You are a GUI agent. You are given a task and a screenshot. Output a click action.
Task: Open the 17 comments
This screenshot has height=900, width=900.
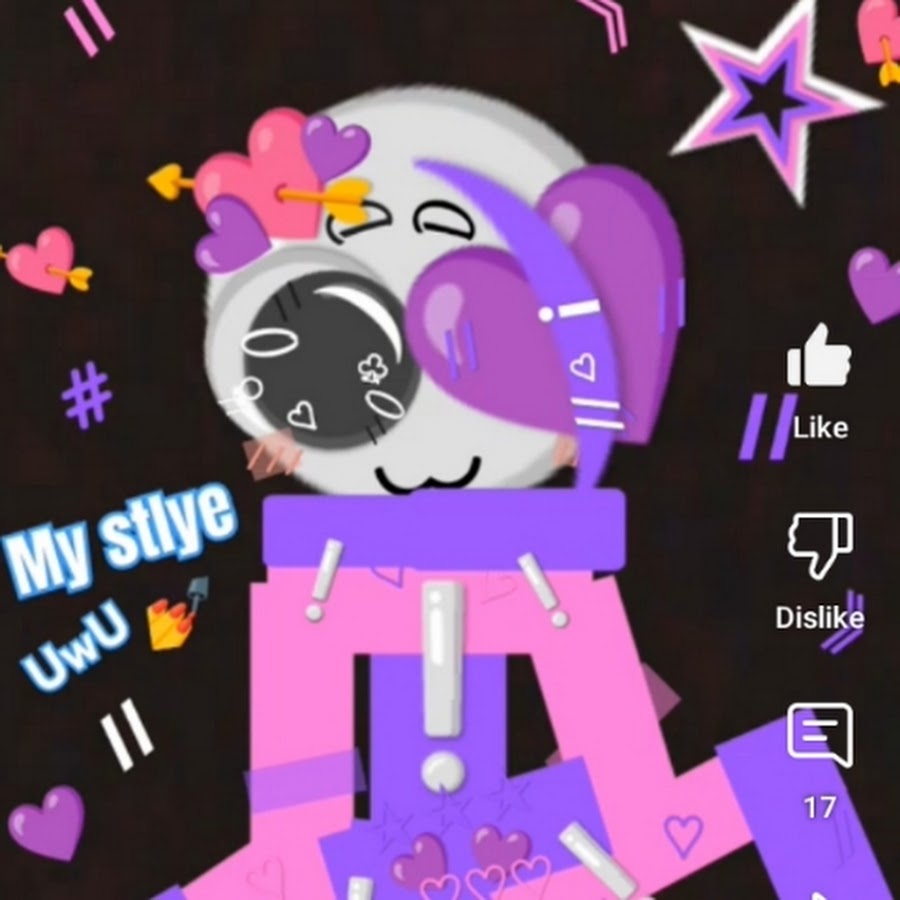click(819, 735)
